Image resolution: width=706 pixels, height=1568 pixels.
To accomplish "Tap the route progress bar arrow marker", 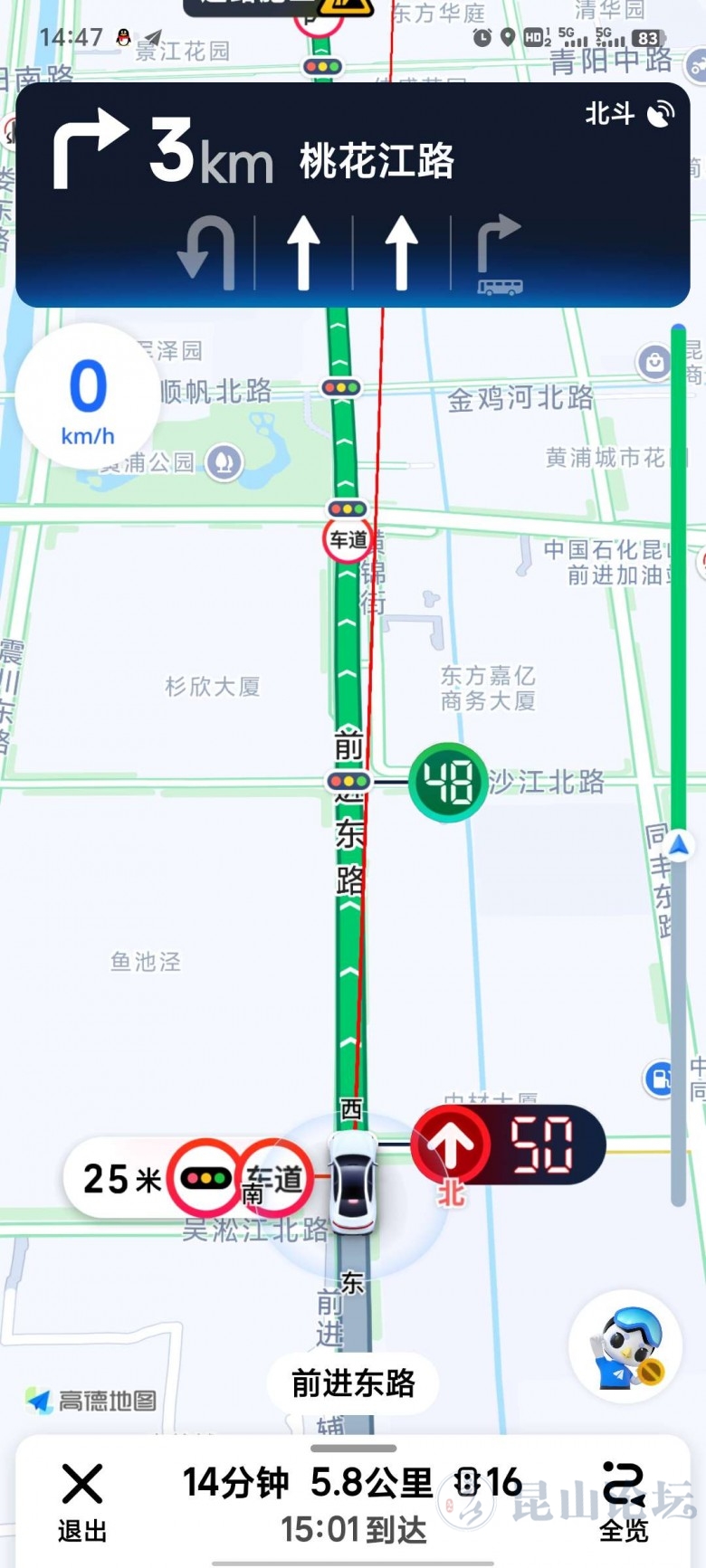I will click(x=680, y=845).
